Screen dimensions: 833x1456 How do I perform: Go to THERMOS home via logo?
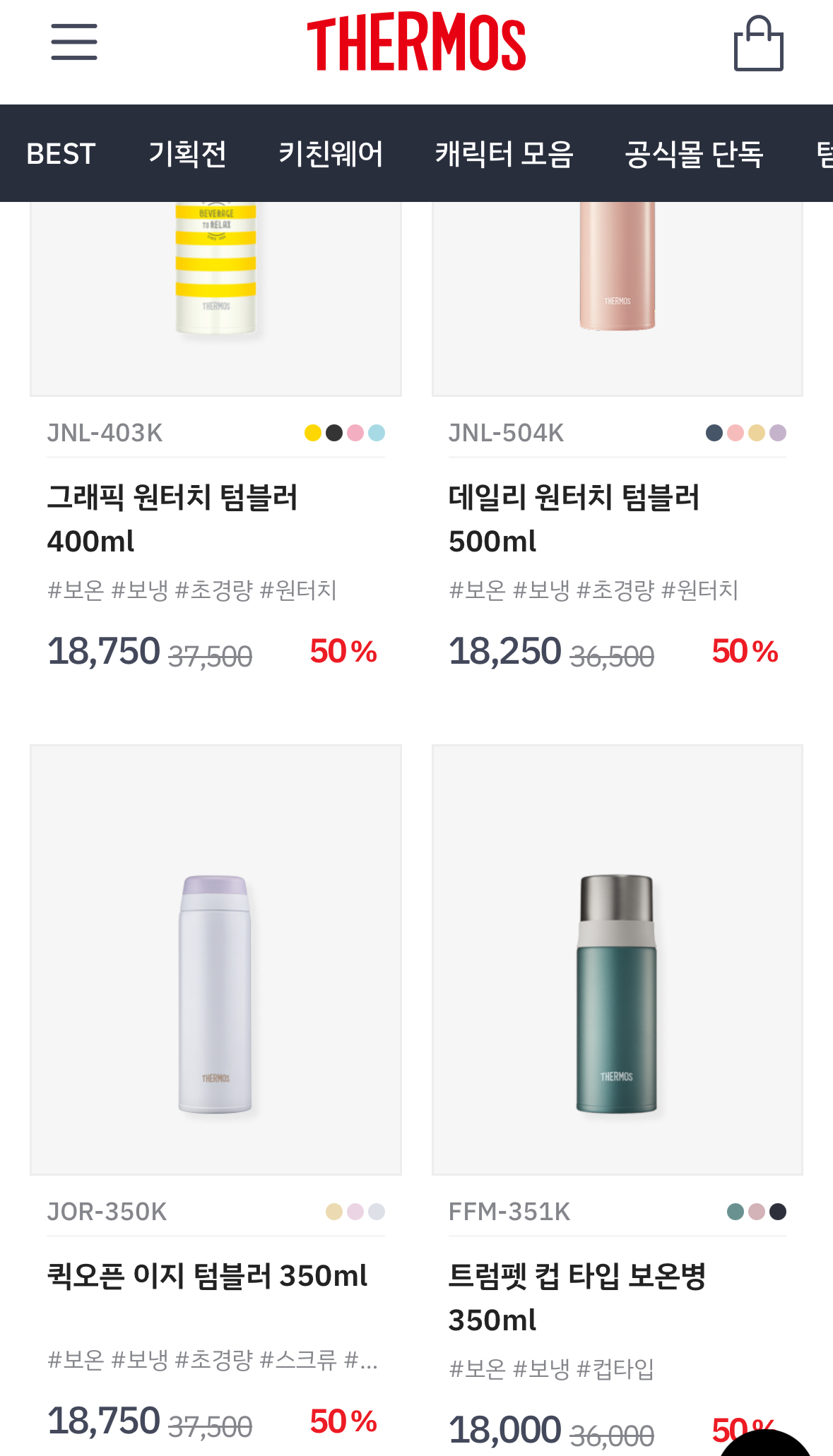pyautogui.click(x=416, y=42)
